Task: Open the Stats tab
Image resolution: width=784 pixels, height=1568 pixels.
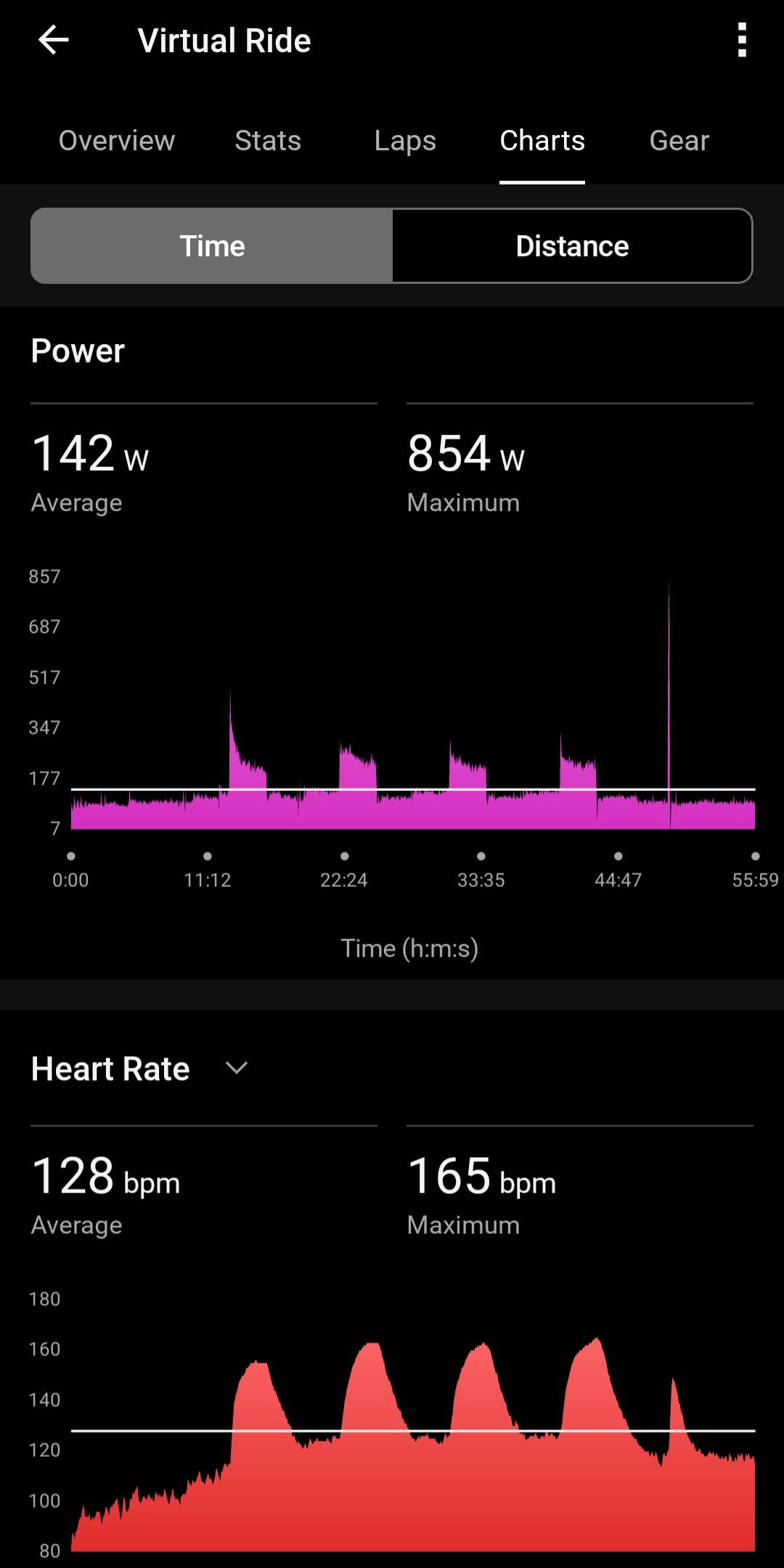Action: coord(268,141)
